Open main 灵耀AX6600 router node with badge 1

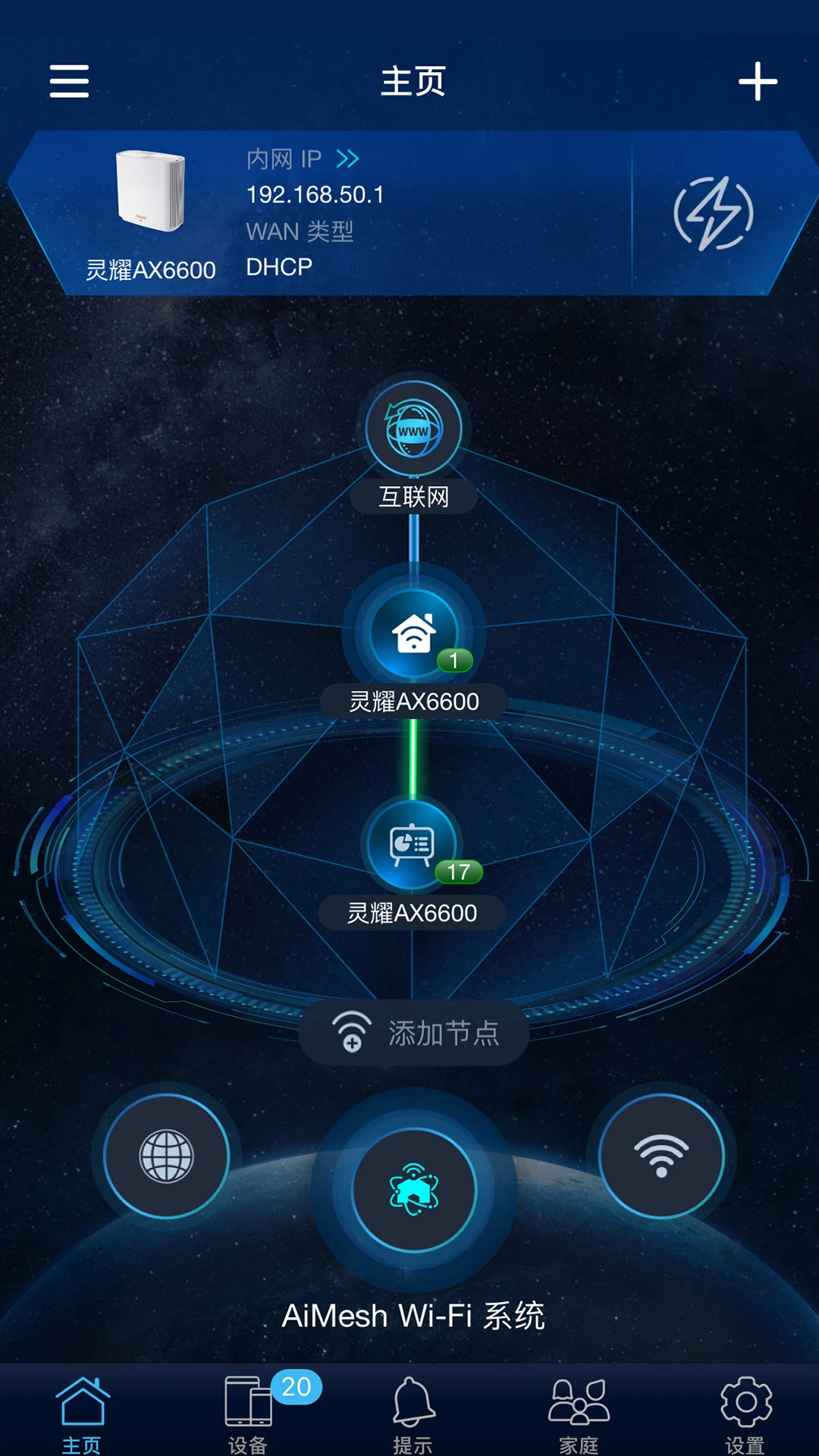point(413,633)
